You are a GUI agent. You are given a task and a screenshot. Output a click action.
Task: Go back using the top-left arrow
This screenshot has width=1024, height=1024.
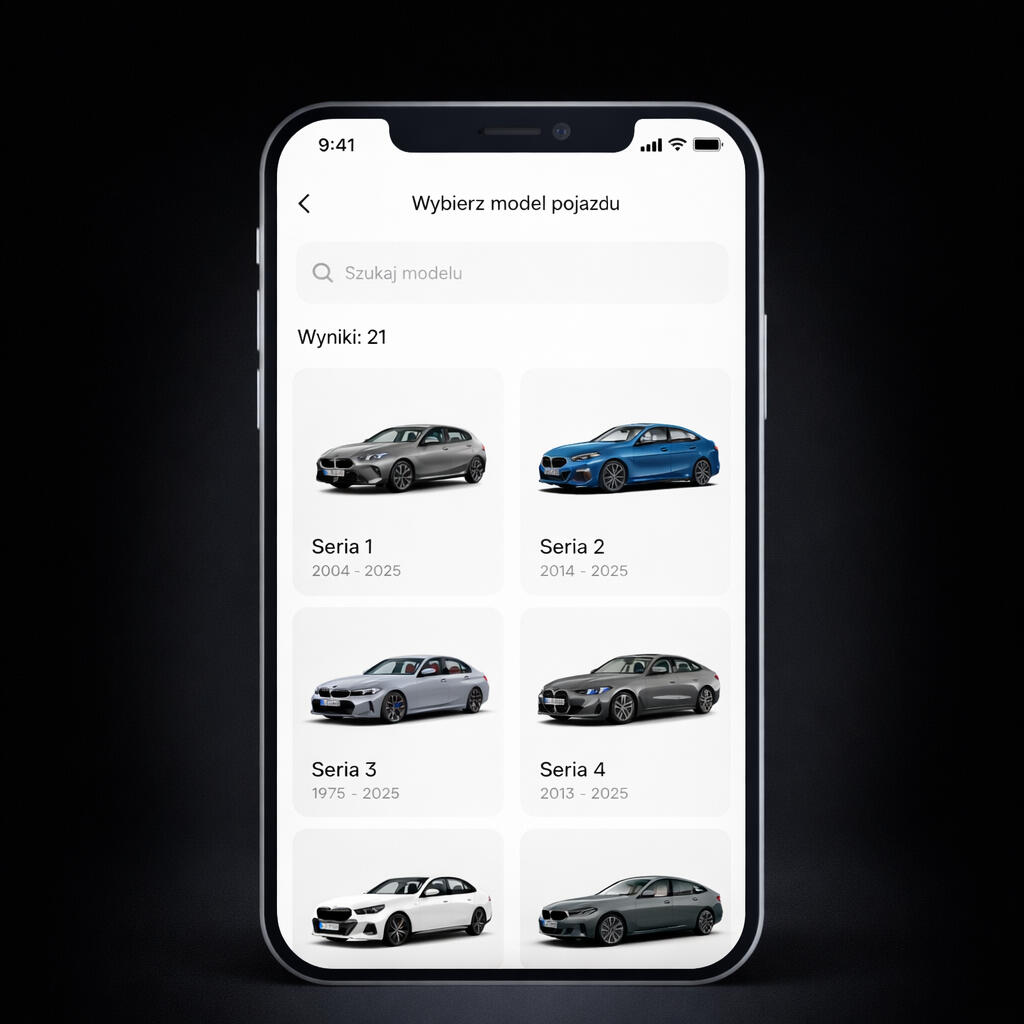coord(304,204)
